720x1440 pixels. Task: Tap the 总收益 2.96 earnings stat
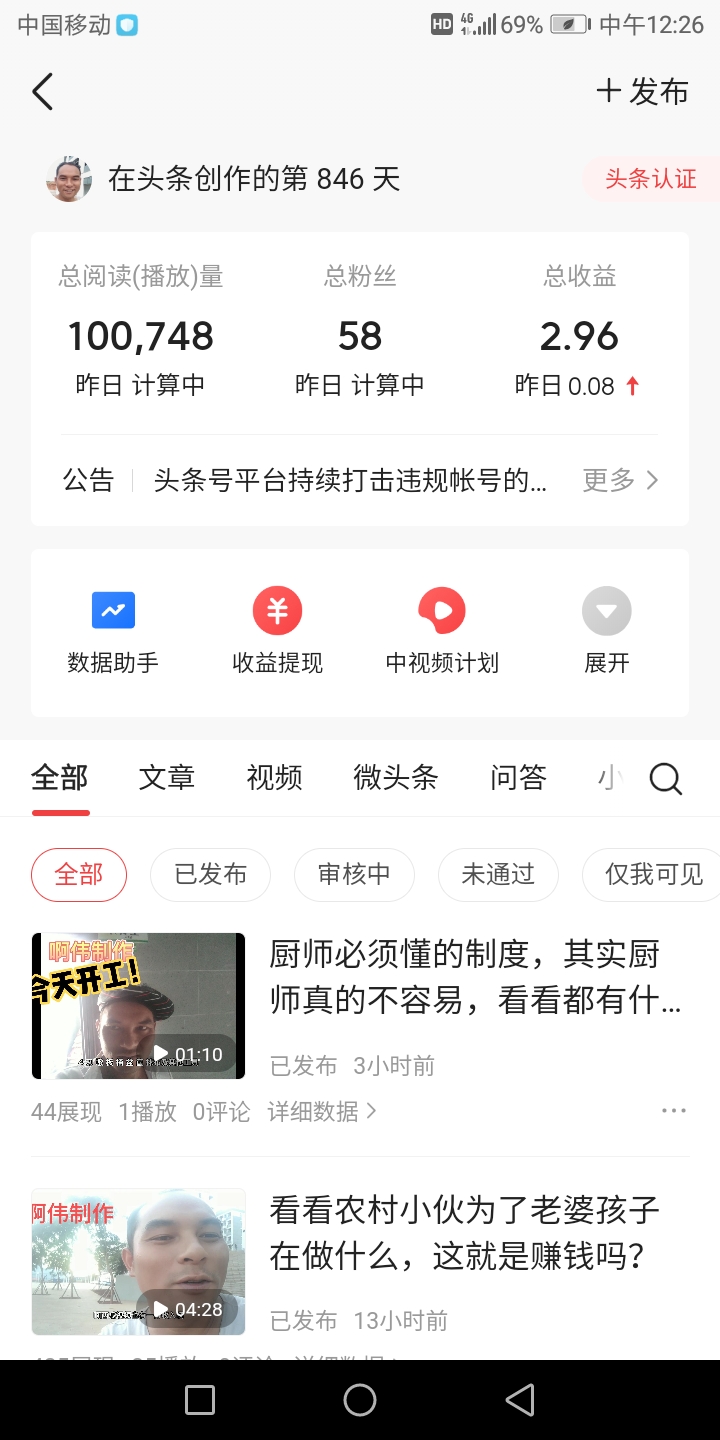pyautogui.click(x=579, y=335)
